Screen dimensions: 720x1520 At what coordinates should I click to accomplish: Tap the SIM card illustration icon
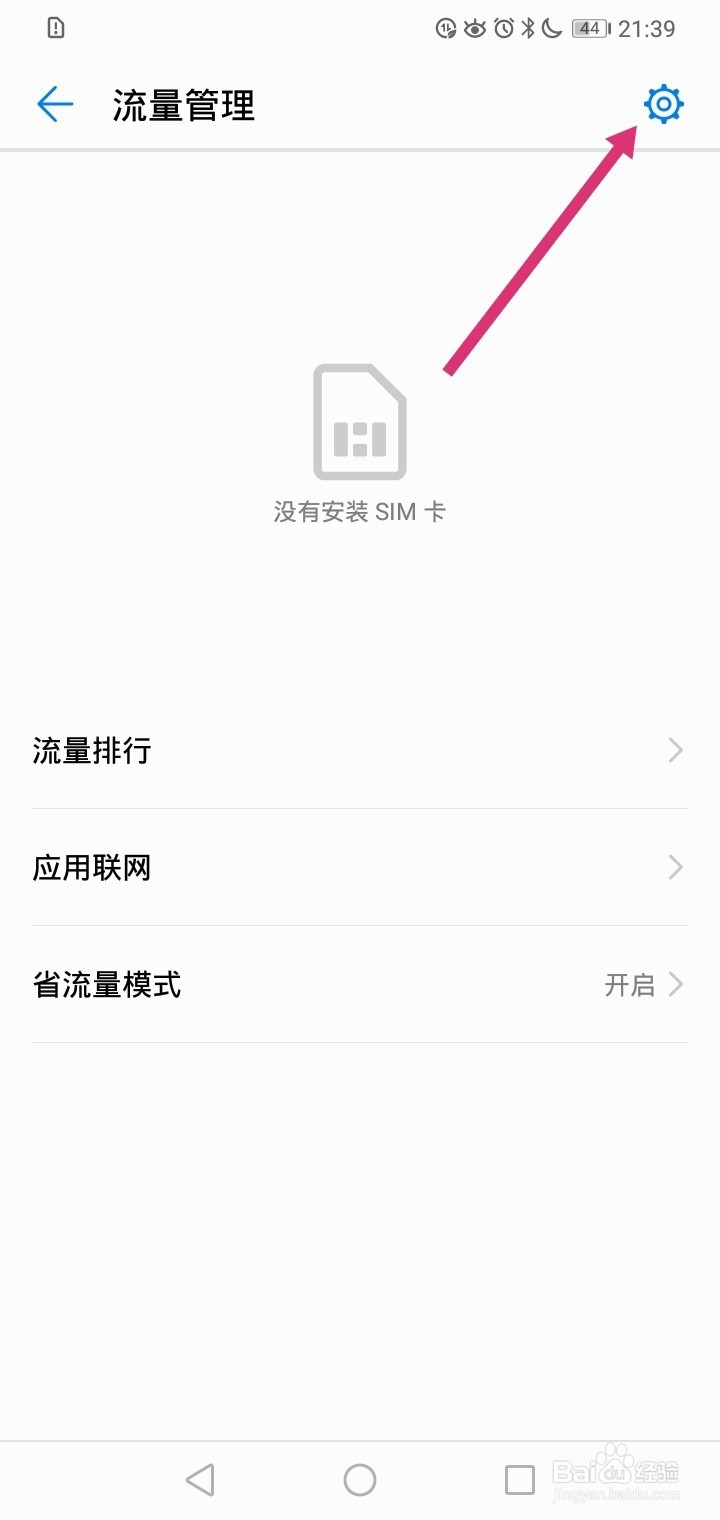(360, 421)
